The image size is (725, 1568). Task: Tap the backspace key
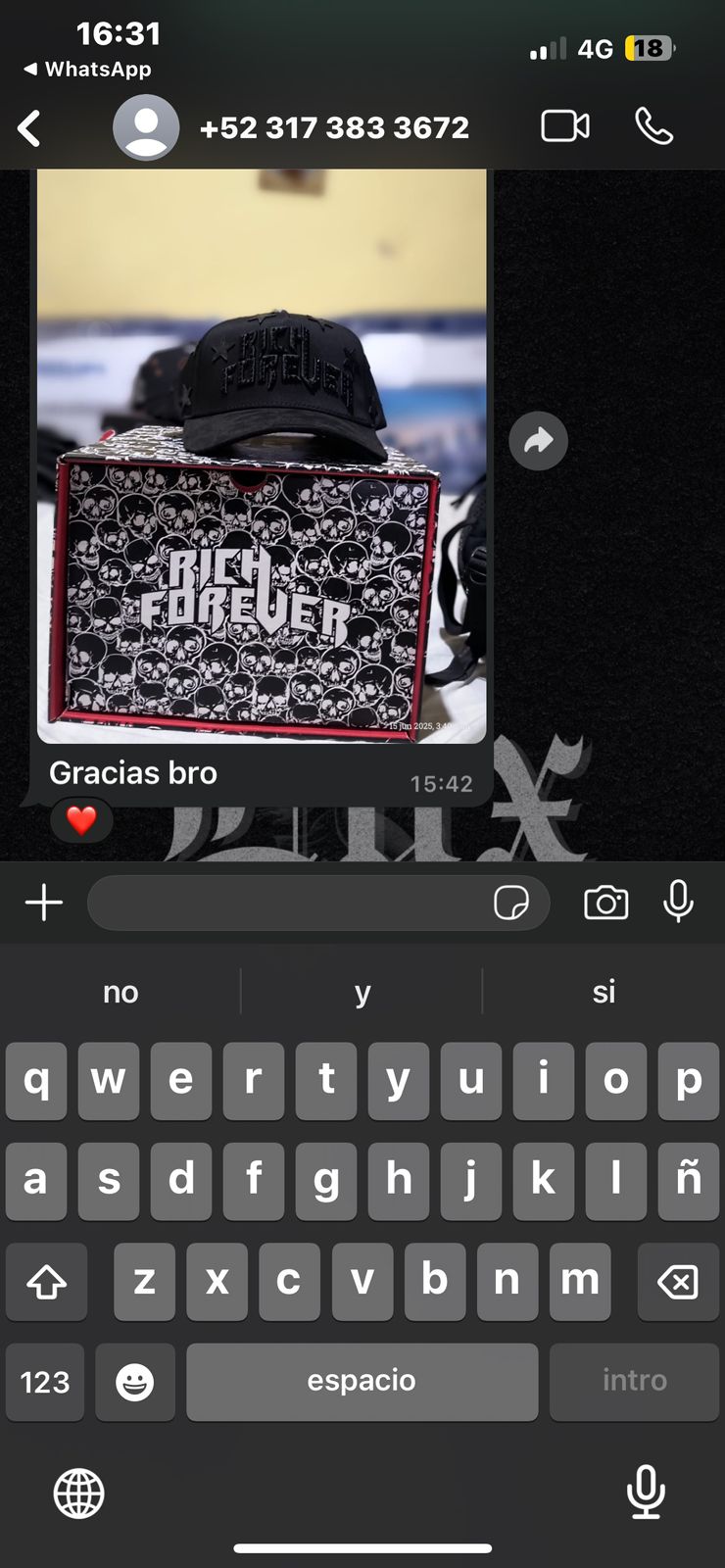pyautogui.click(x=678, y=1281)
